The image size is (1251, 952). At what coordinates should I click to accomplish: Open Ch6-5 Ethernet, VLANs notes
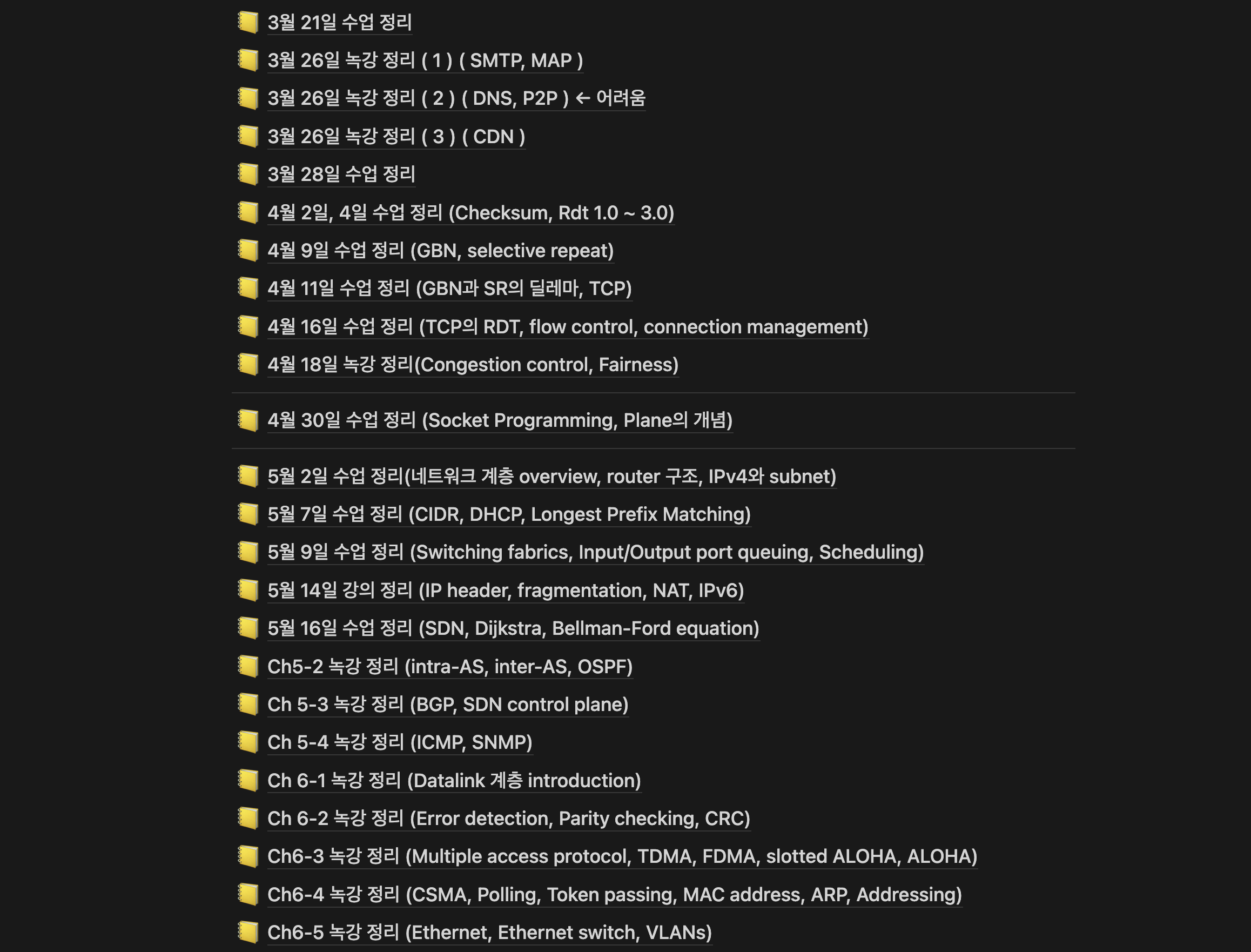point(489,933)
